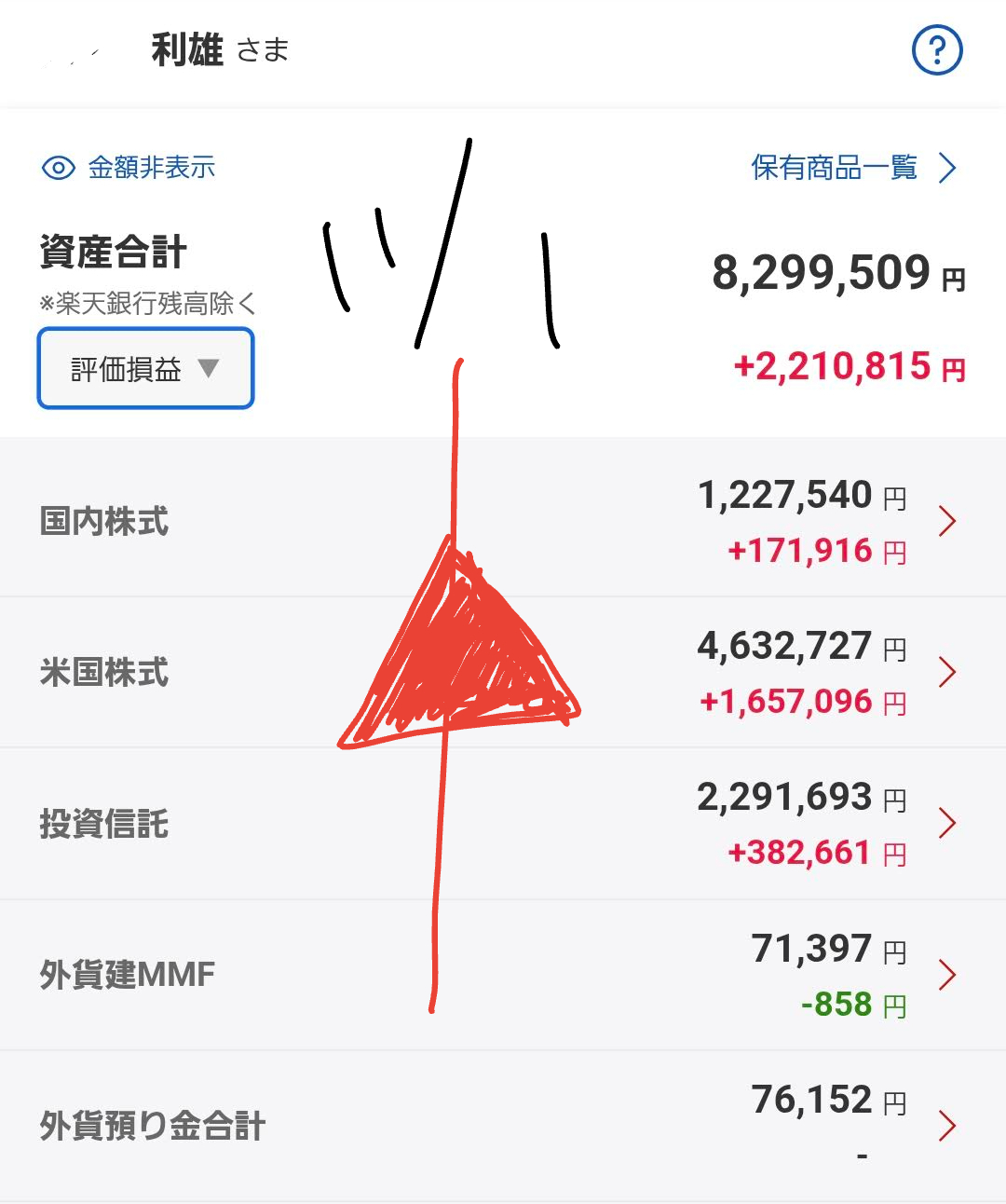The image size is (1006, 1204).
Task: Hide amounts with 金額非表示
Action: (x=129, y=168)
